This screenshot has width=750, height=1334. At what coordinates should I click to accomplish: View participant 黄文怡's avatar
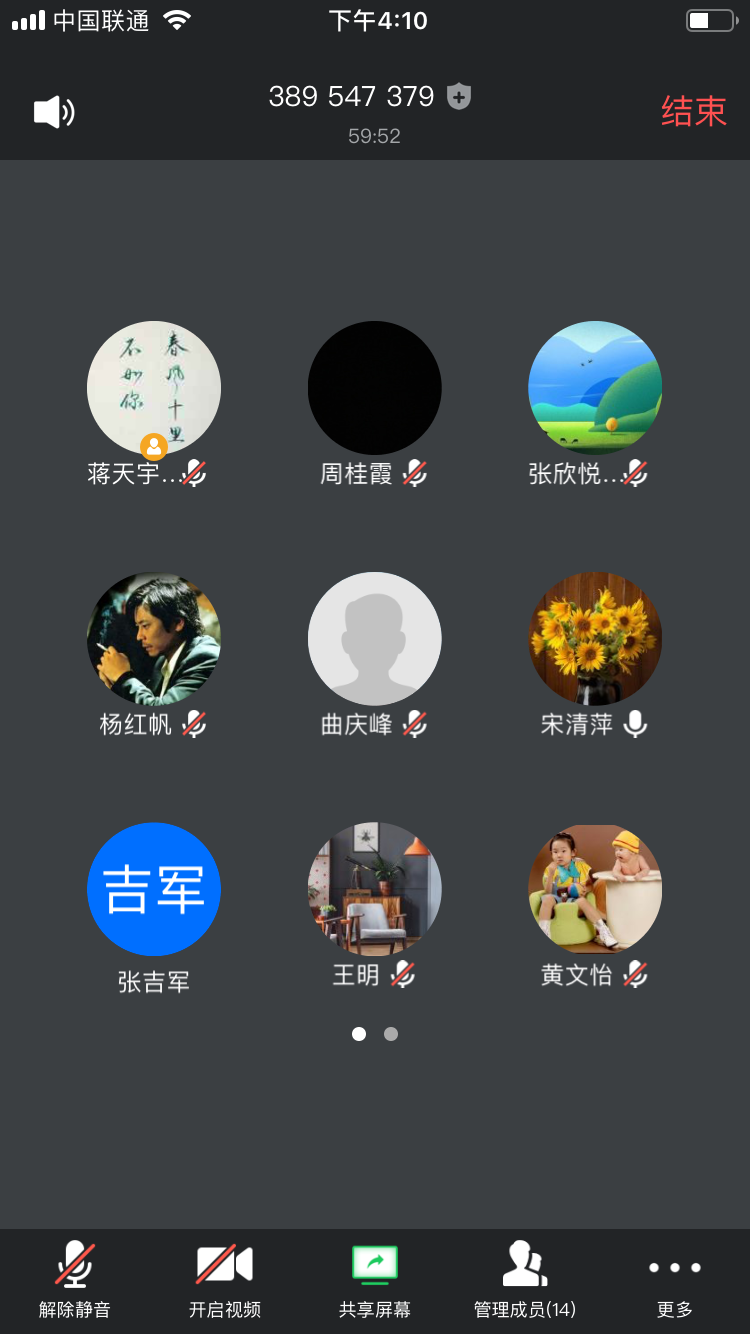(595, 889)
